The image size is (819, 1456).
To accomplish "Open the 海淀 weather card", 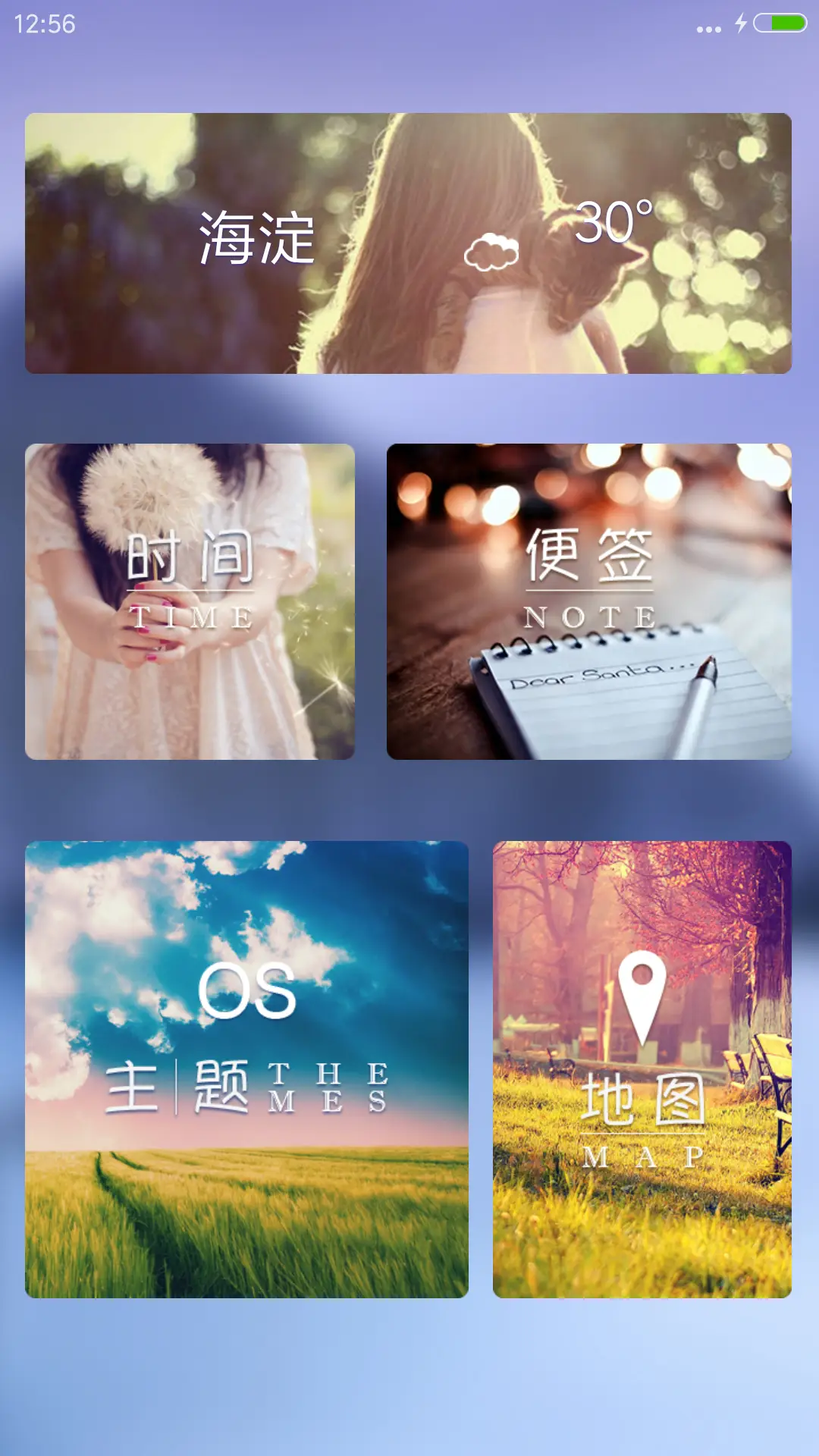I will click(408, 243).
